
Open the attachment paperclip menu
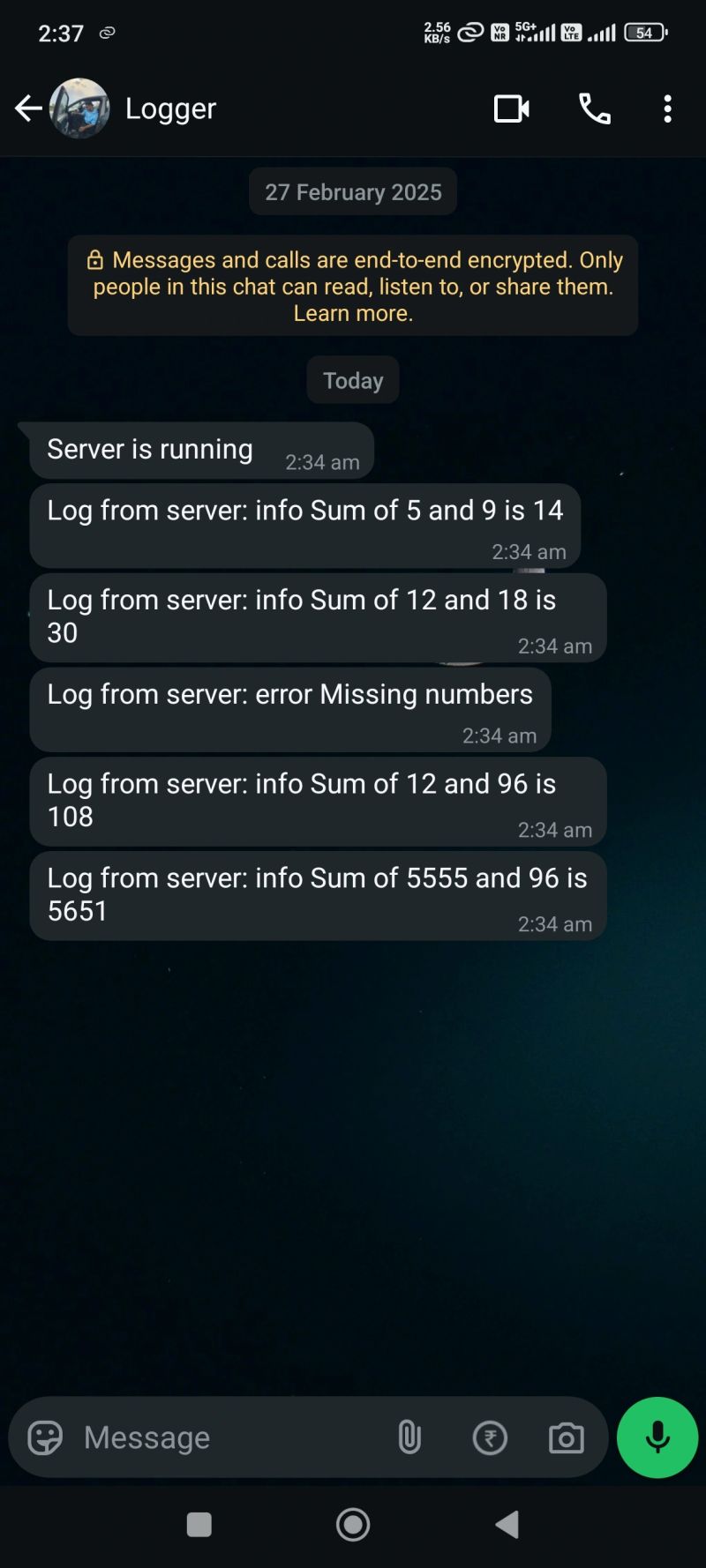409,1437
